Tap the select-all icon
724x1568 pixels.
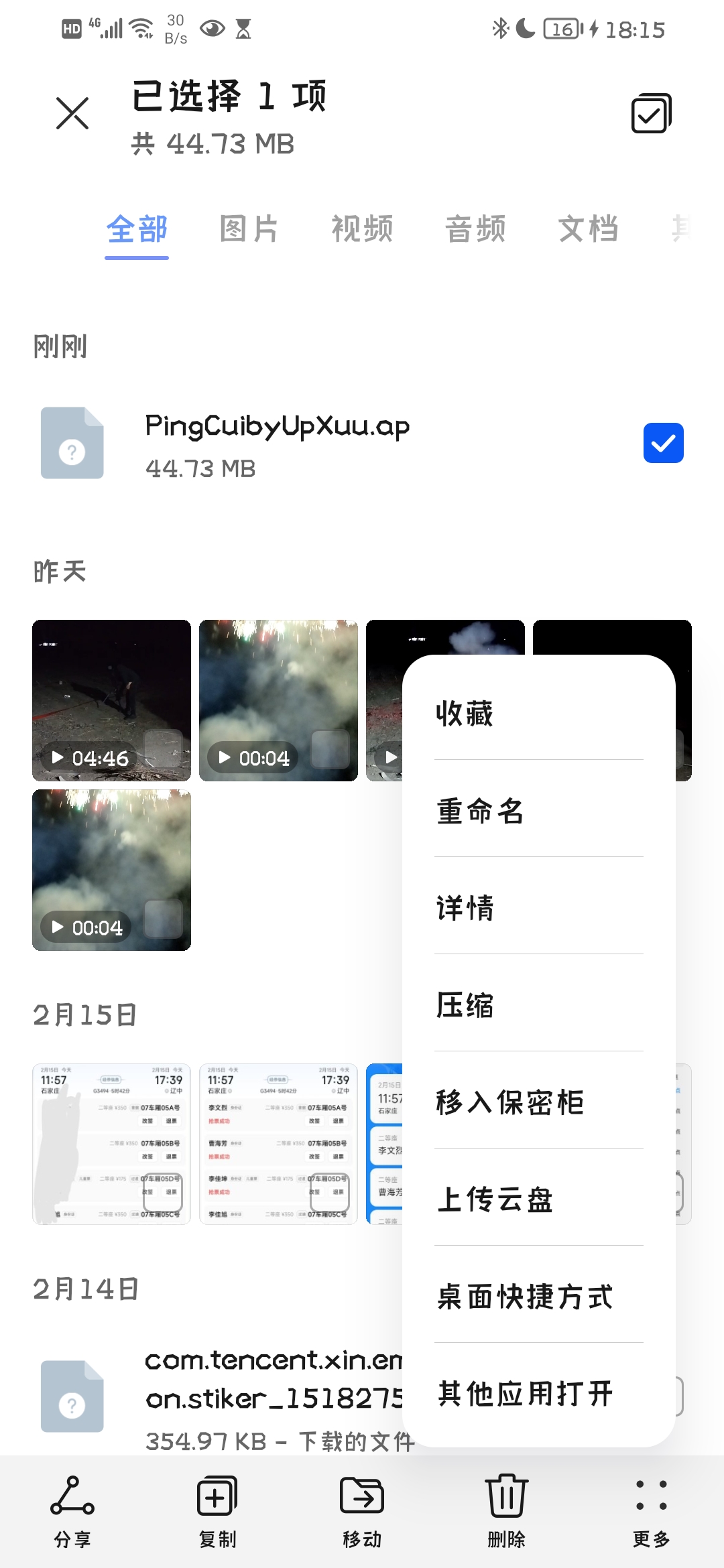651,114
